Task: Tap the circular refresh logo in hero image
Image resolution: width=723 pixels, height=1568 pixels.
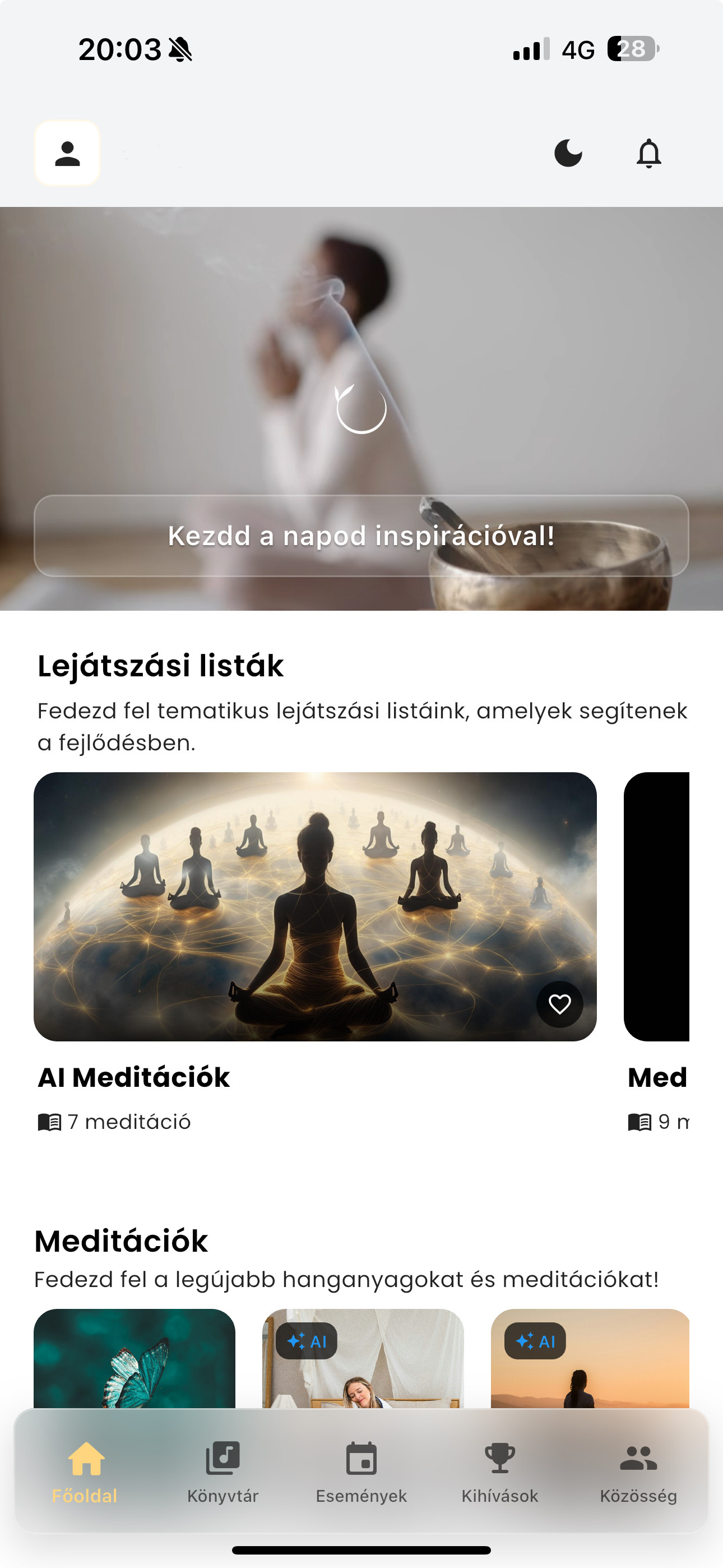Action: tap(361, 409)
